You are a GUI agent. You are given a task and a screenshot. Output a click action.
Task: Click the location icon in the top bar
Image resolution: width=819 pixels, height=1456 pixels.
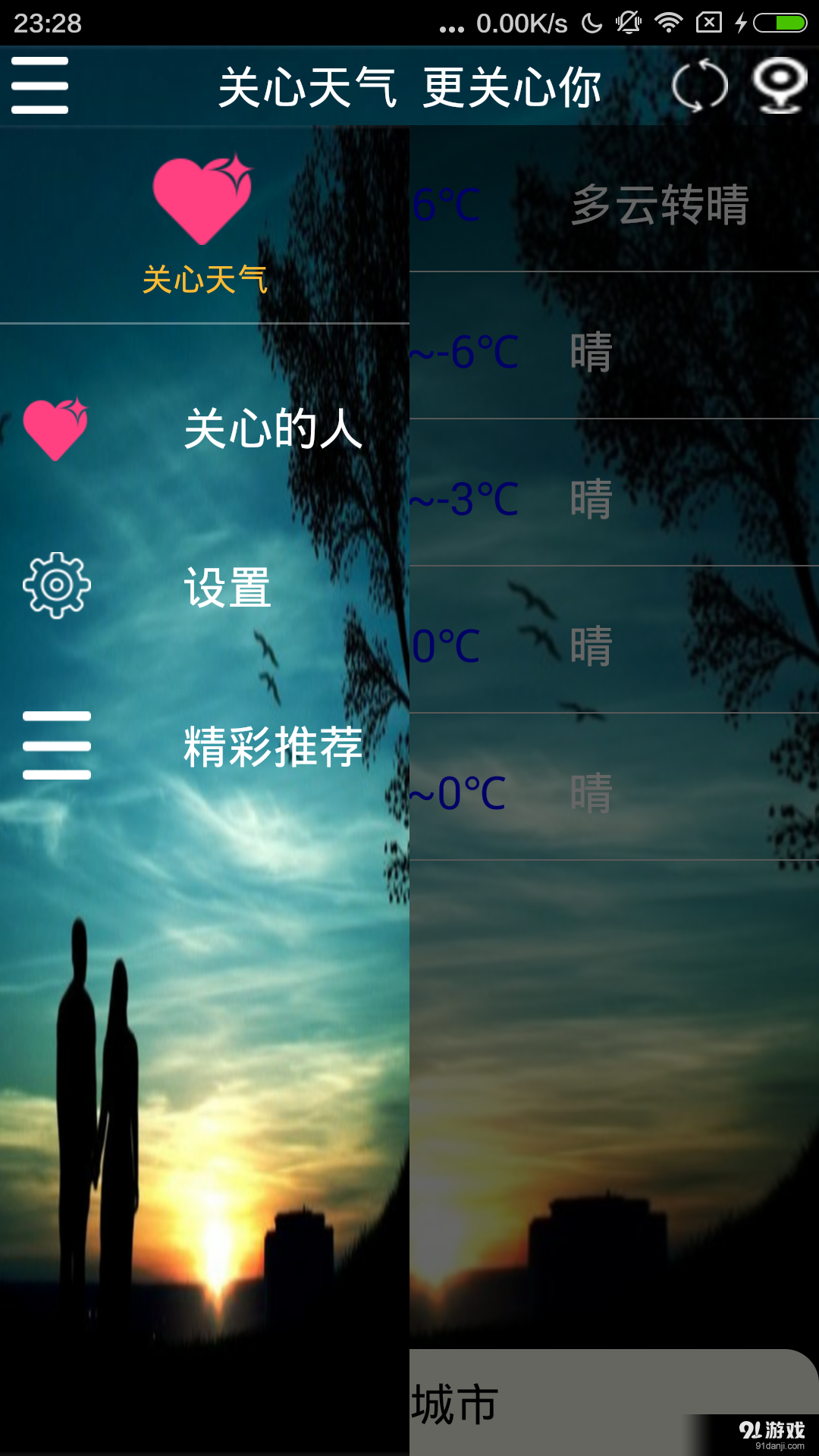[779, 85]
